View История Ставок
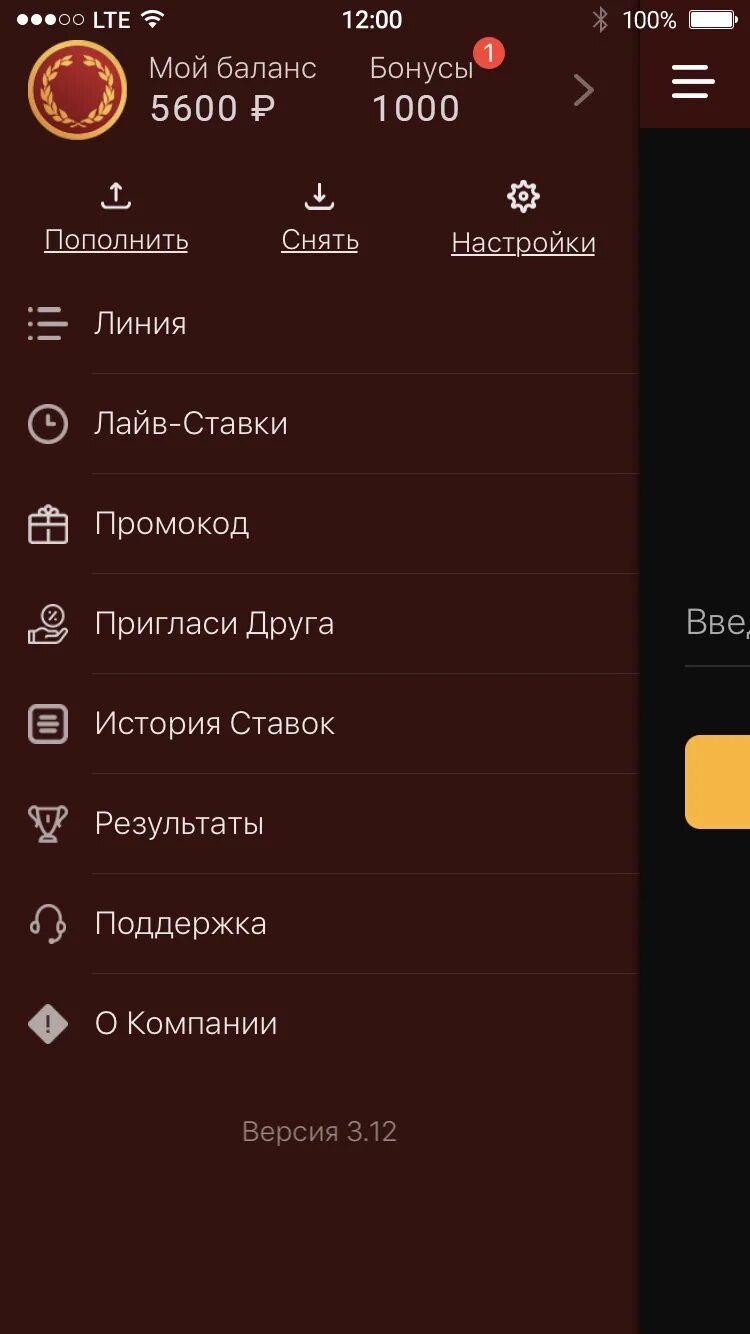 click(319, 724)
